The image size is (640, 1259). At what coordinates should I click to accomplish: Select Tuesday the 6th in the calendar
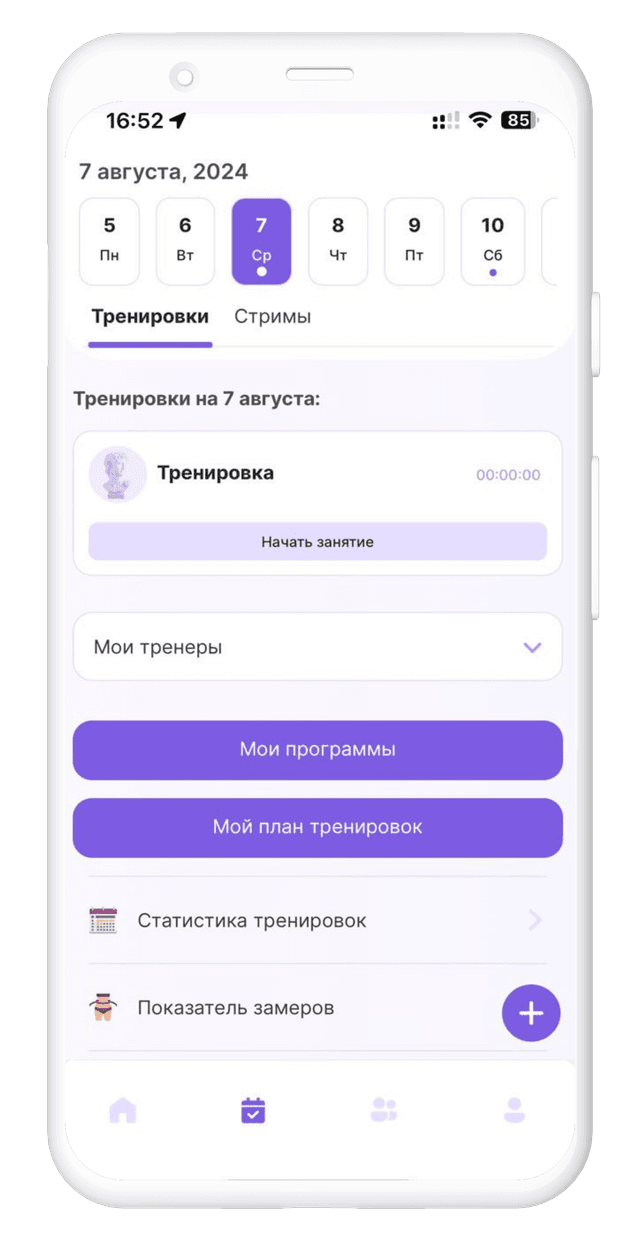185,241
